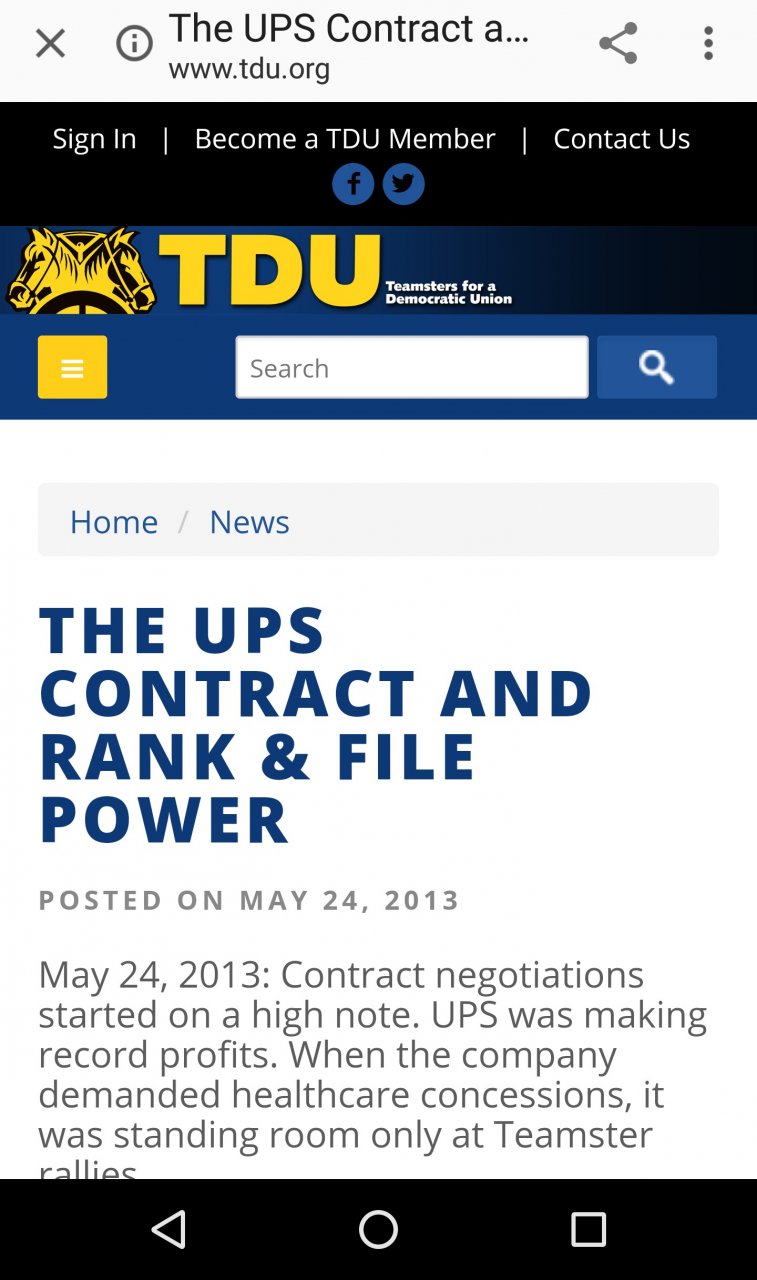The image size is (757, 1280).
Task: Go to Home in the breadcrumb
Action: point(114,522)
